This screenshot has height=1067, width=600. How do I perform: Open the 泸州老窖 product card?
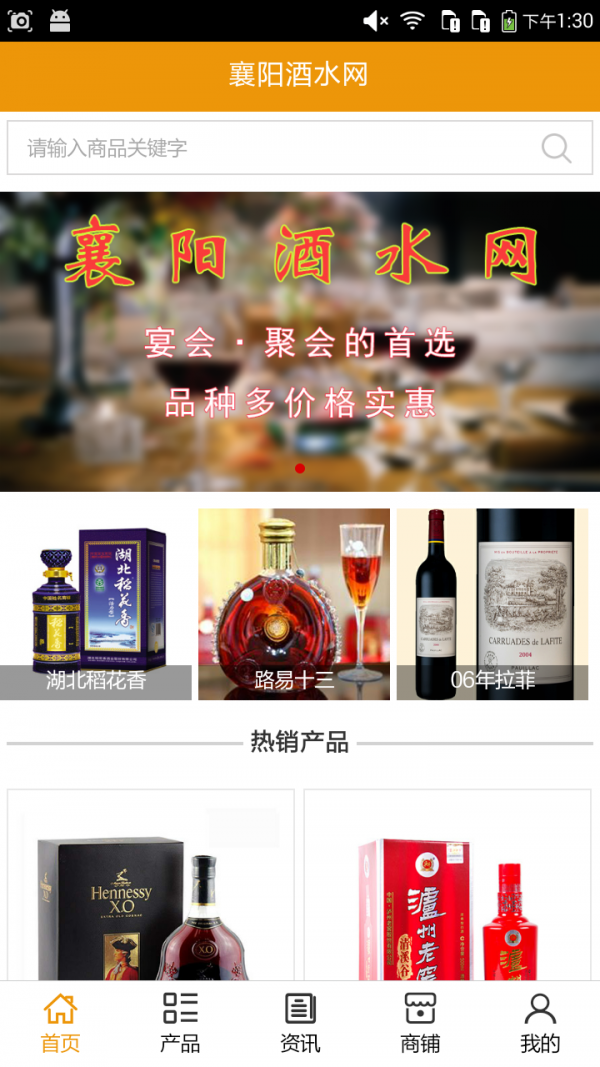click(447, 885)
